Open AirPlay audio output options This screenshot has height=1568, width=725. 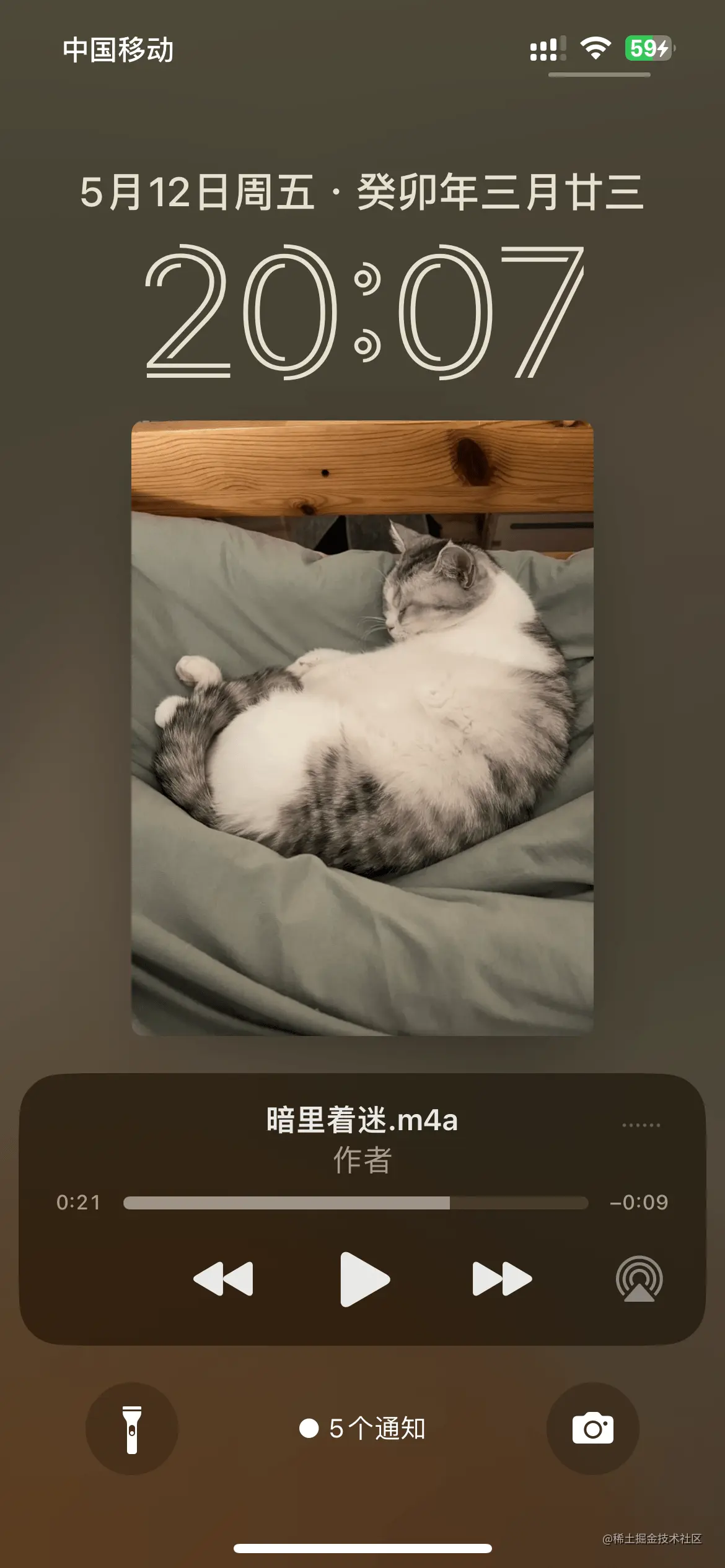coord(639,1279)
